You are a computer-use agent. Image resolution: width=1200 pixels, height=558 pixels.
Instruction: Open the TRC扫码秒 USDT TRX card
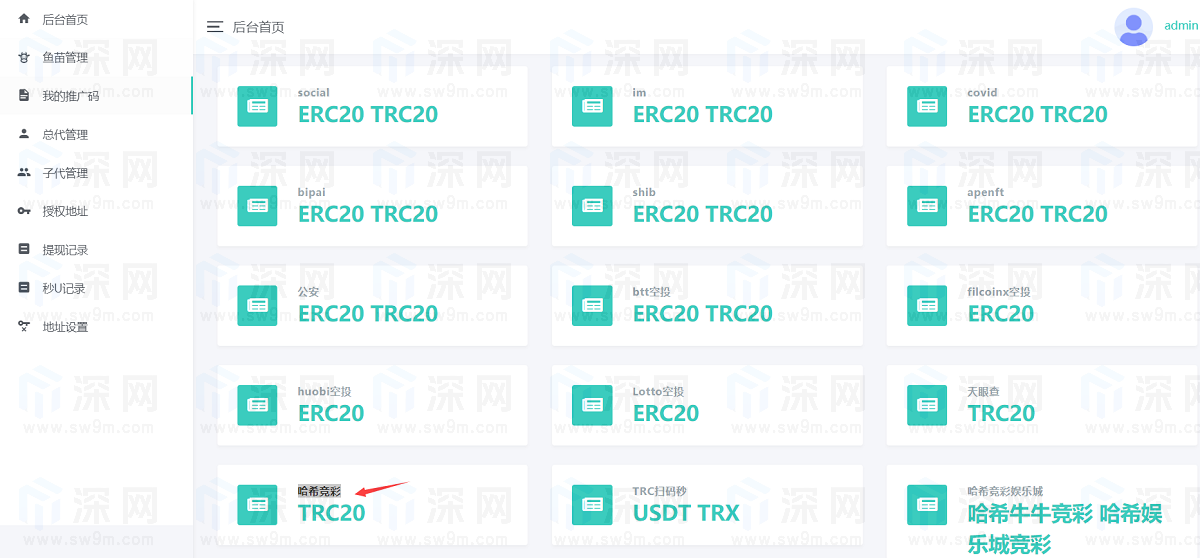706,505
